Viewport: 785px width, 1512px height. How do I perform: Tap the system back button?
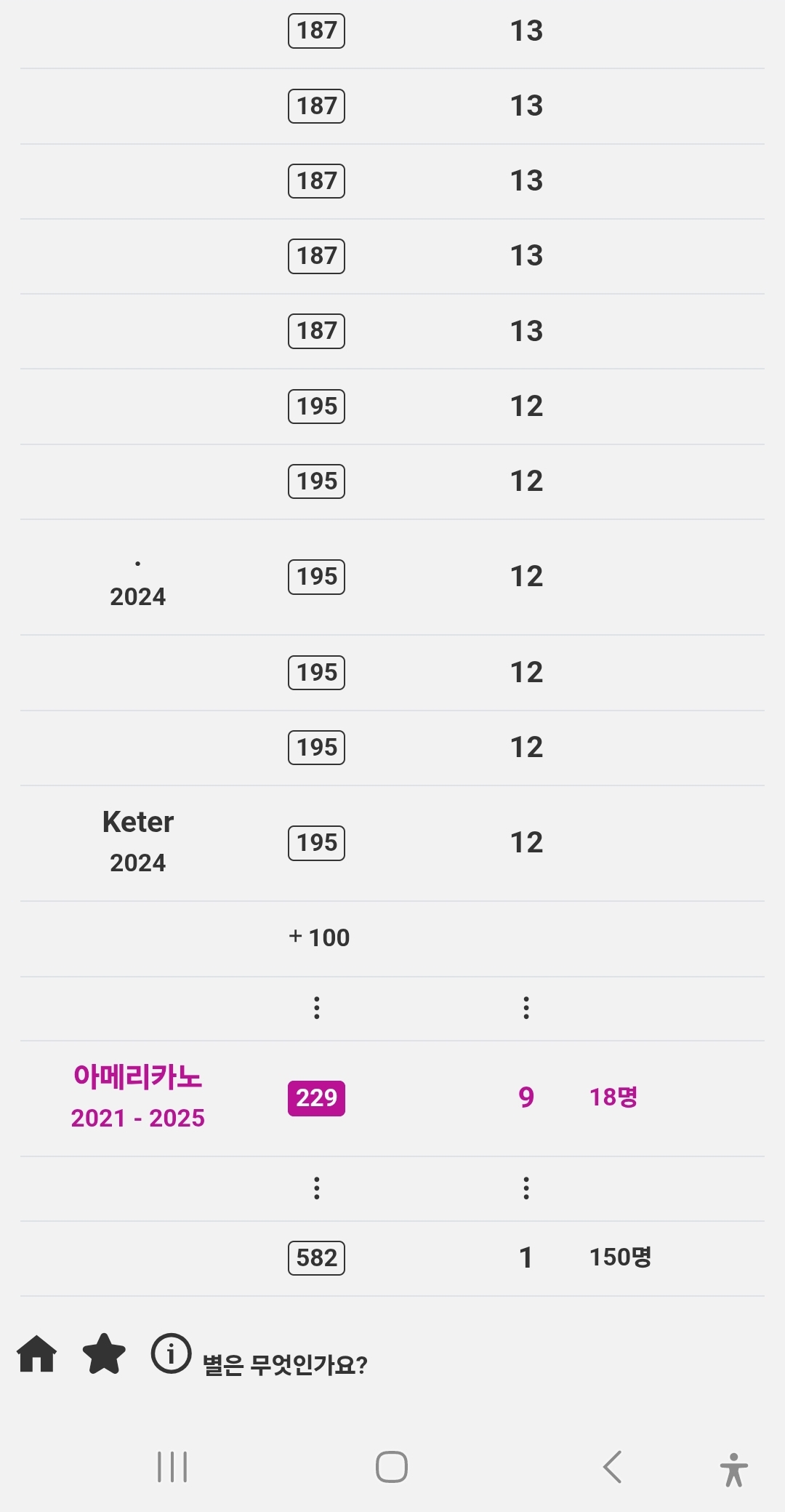click(613, 1466)
